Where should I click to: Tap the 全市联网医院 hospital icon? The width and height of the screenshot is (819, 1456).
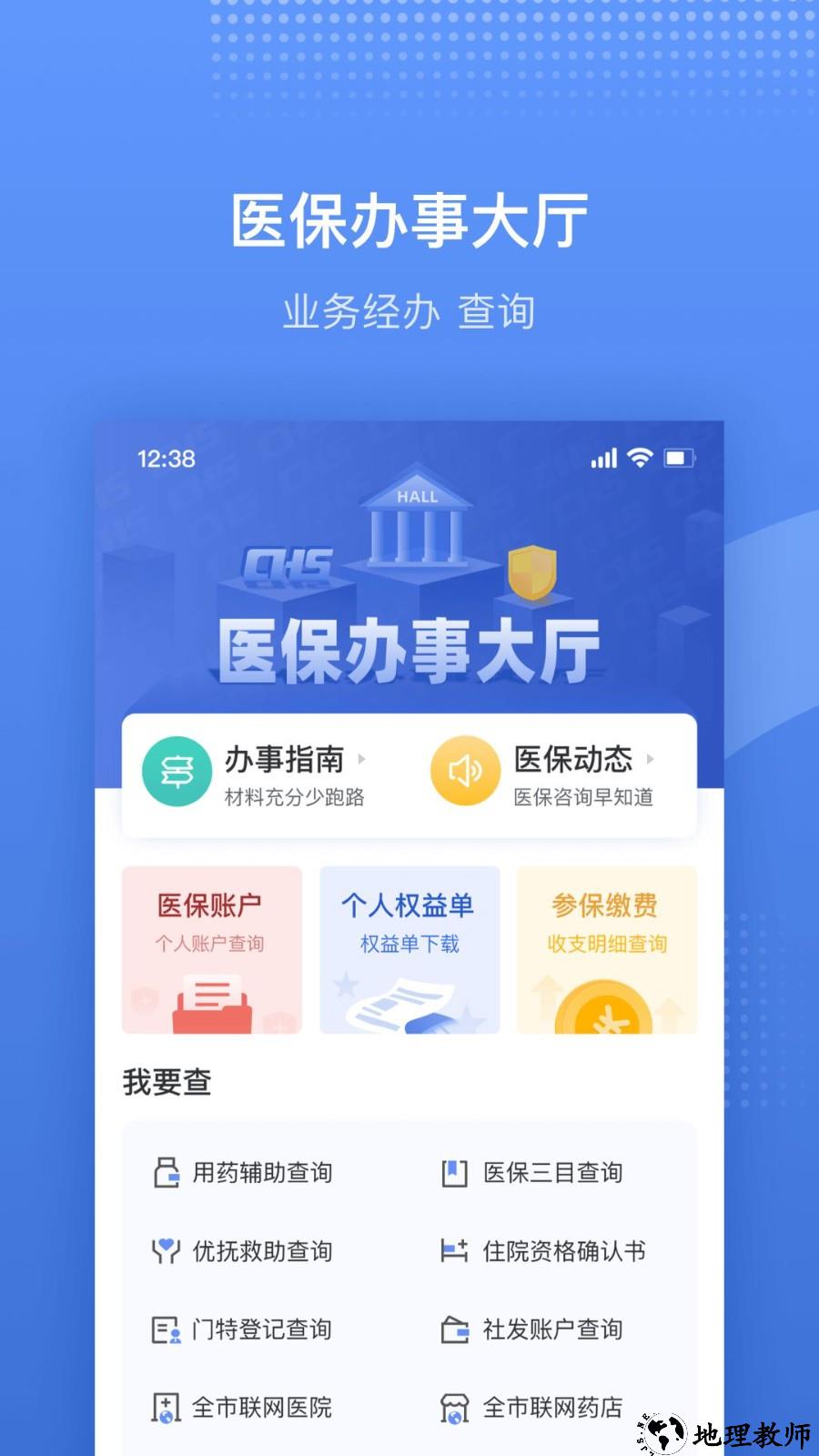tap(167, 1407)
